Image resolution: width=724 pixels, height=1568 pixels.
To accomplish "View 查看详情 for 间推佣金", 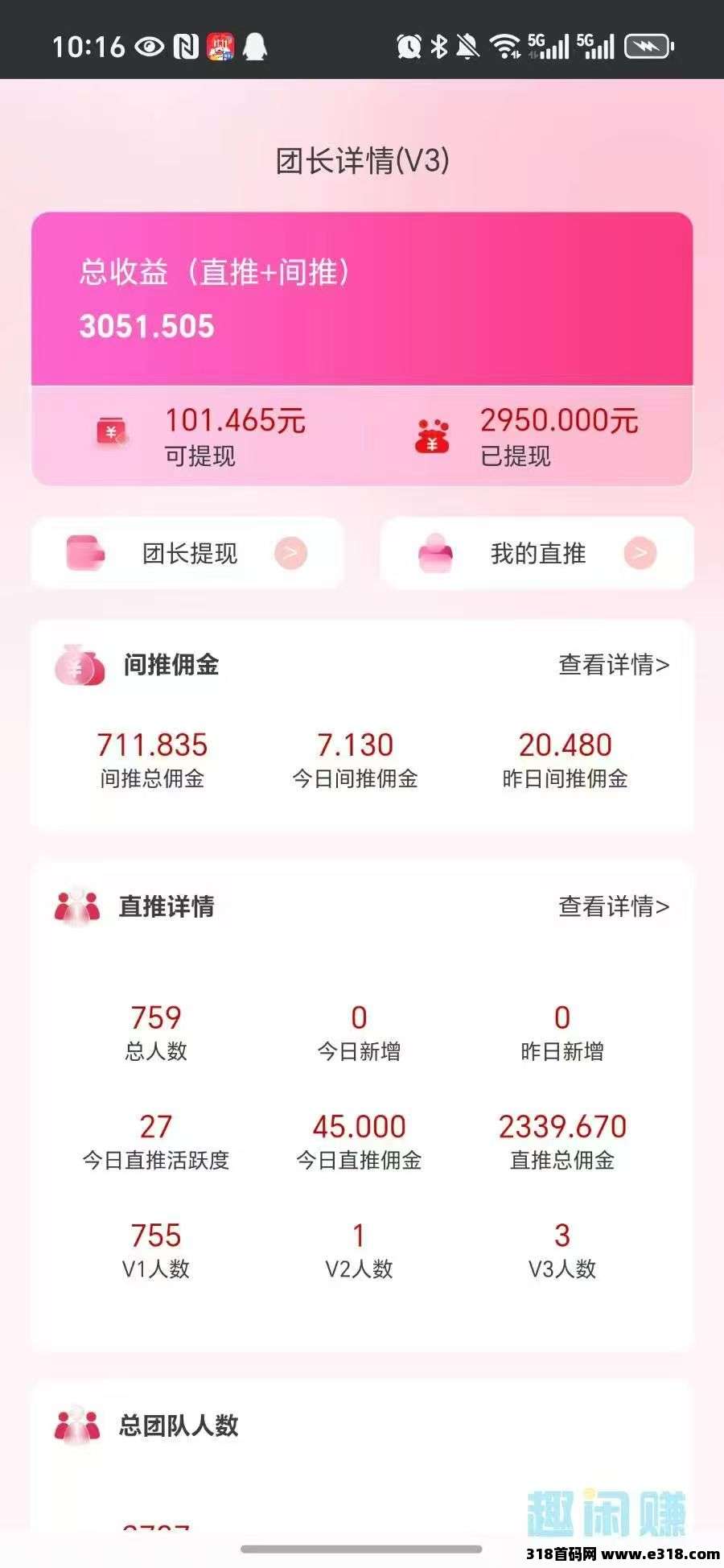I will pos(614,665).
